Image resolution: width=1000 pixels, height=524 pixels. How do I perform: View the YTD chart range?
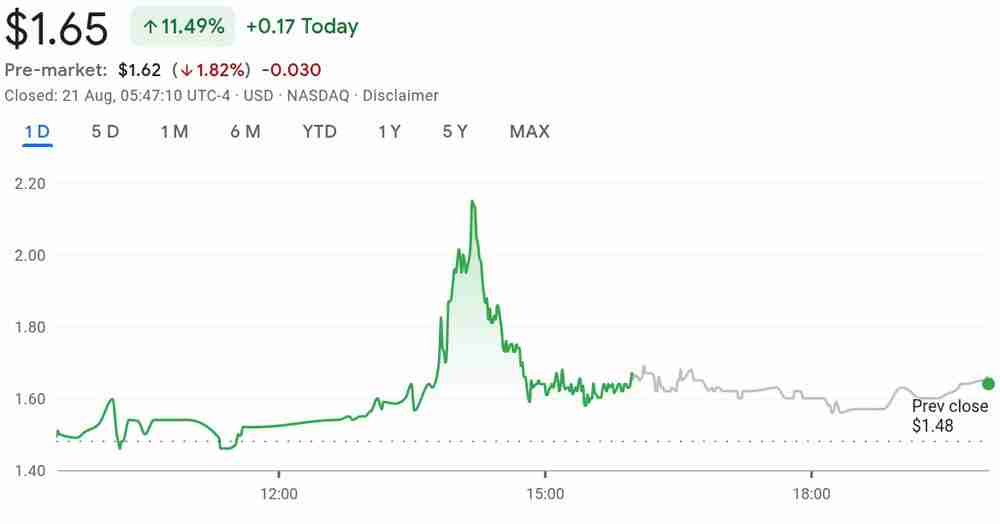click(319, 132)
